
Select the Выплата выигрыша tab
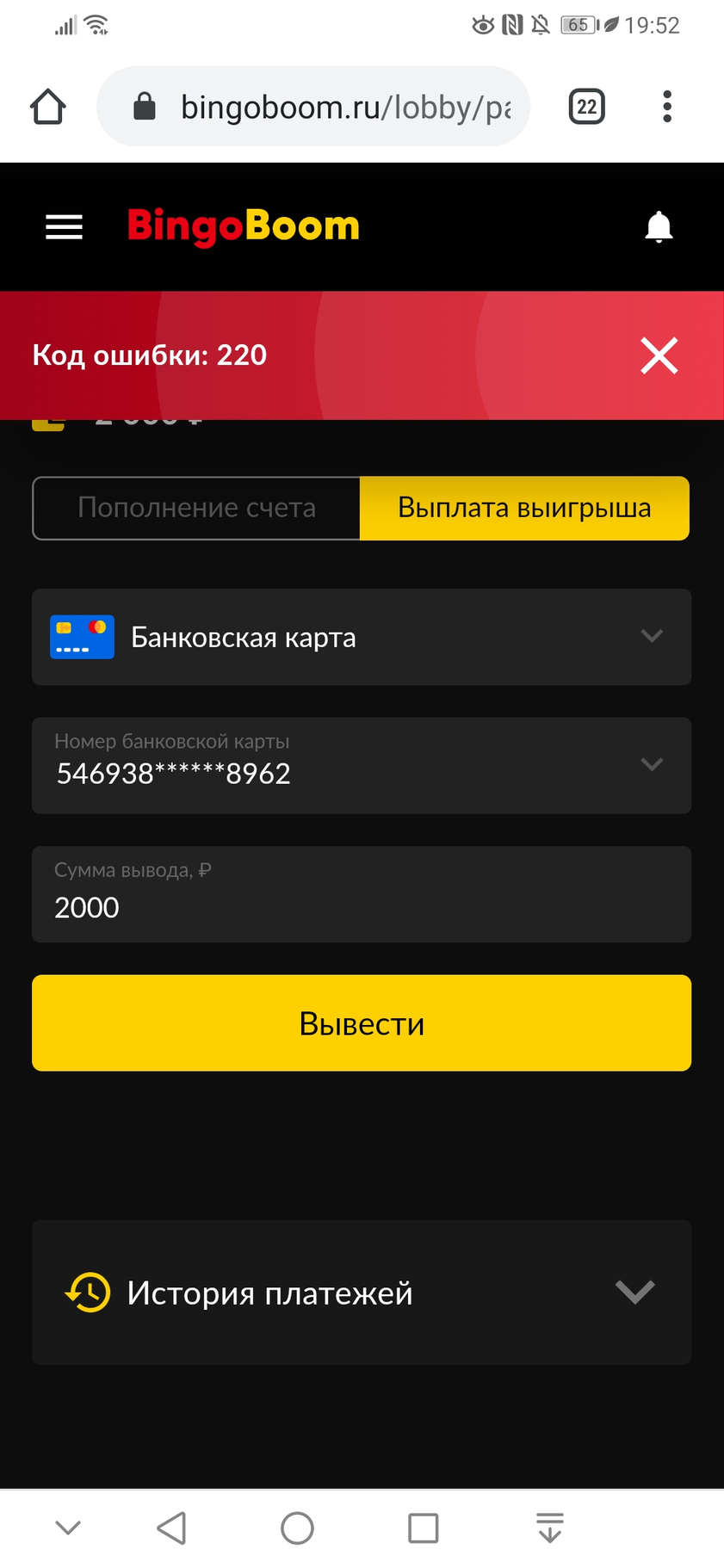[524, 508]
